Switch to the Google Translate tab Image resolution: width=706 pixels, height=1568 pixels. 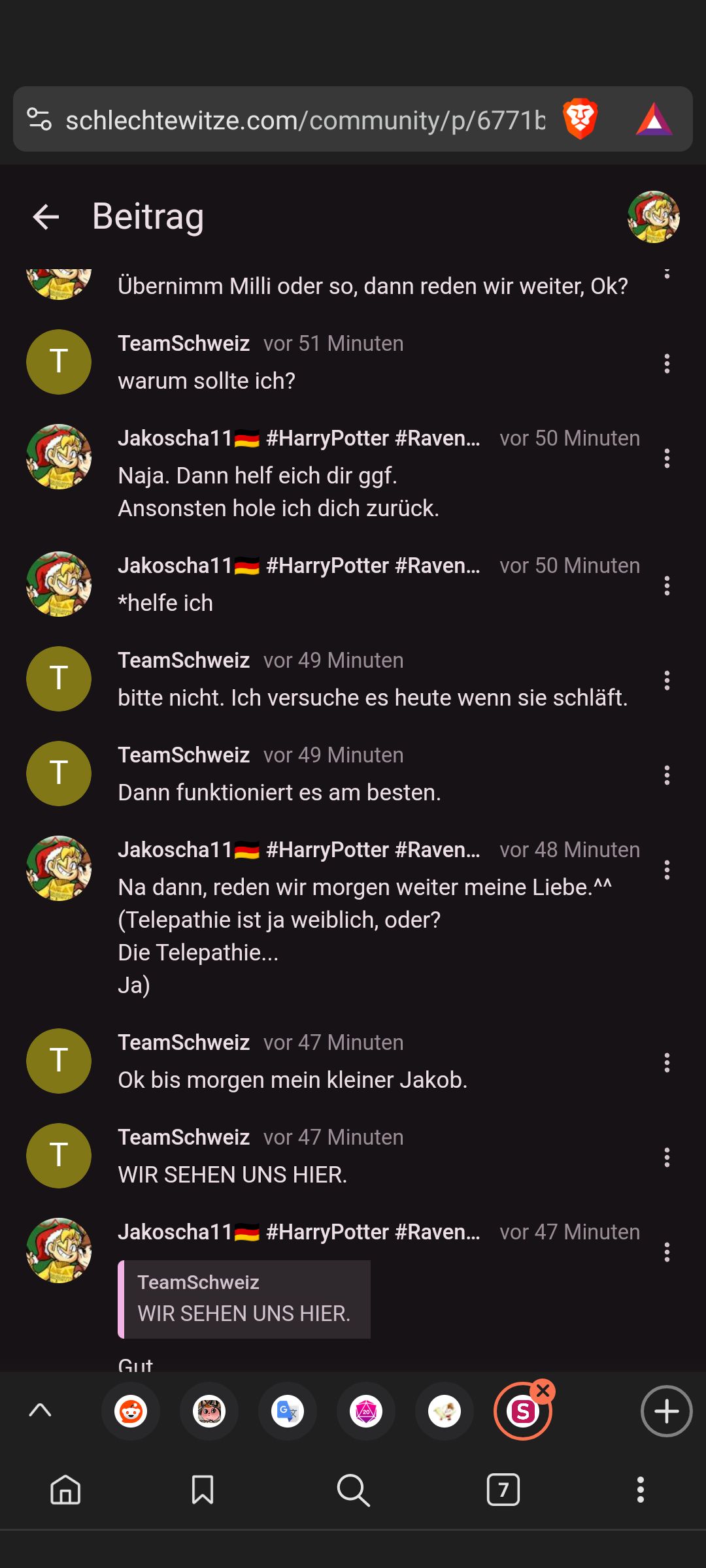coord(288,1411)
